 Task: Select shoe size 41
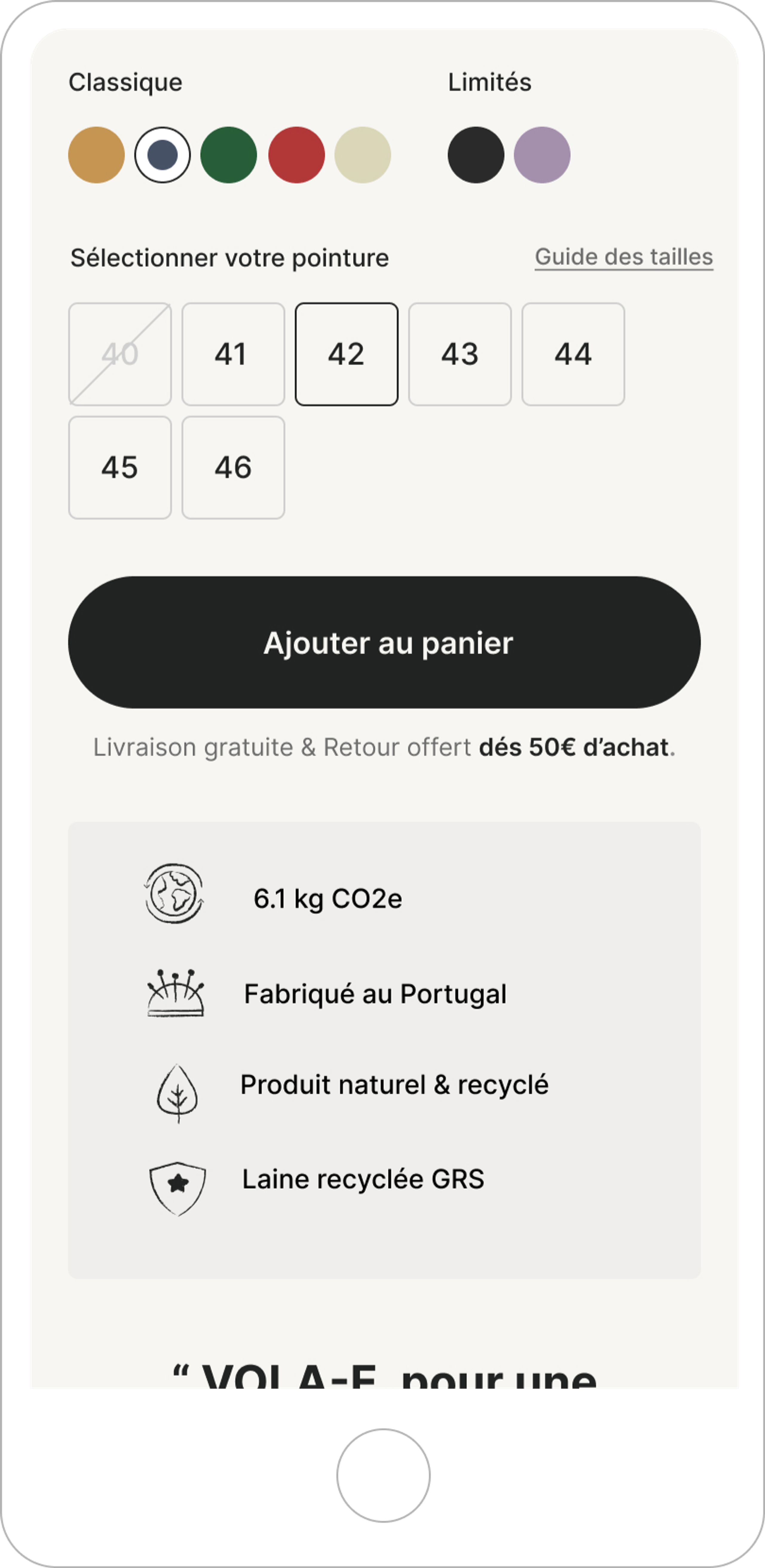(x=233, y=354)
